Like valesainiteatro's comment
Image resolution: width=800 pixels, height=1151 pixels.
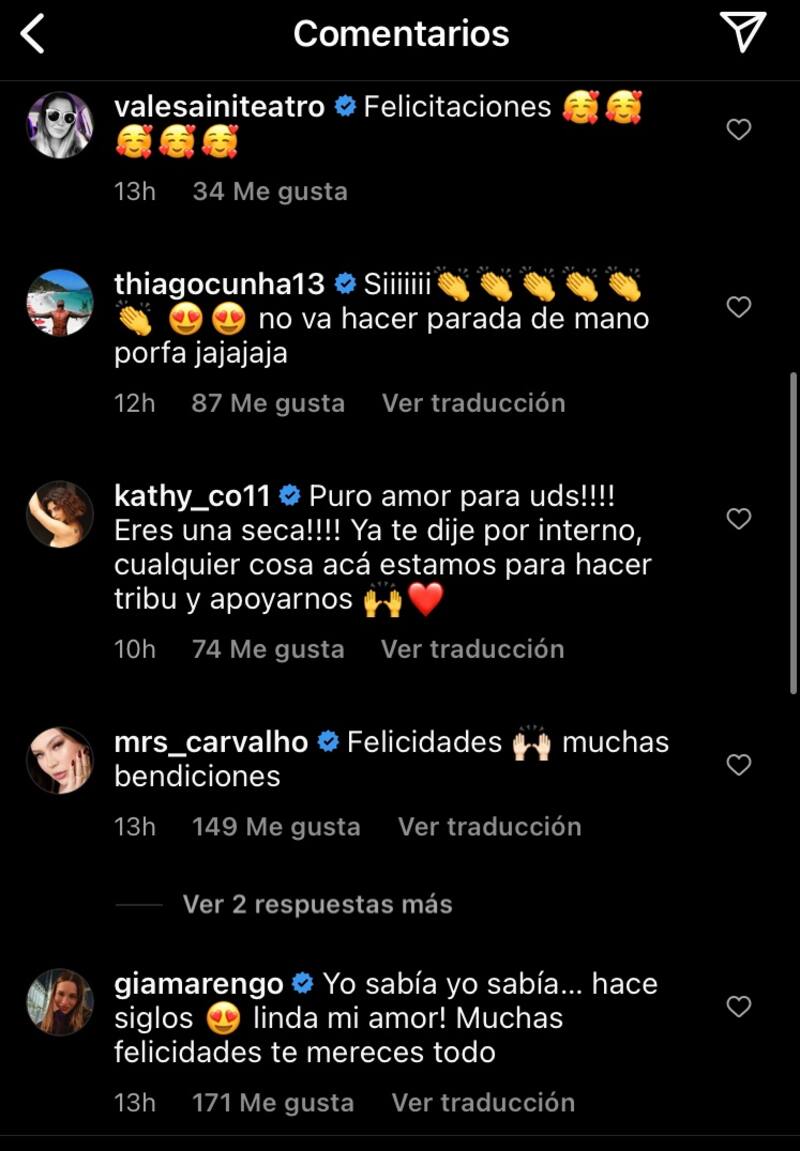(x=739, y=129)
